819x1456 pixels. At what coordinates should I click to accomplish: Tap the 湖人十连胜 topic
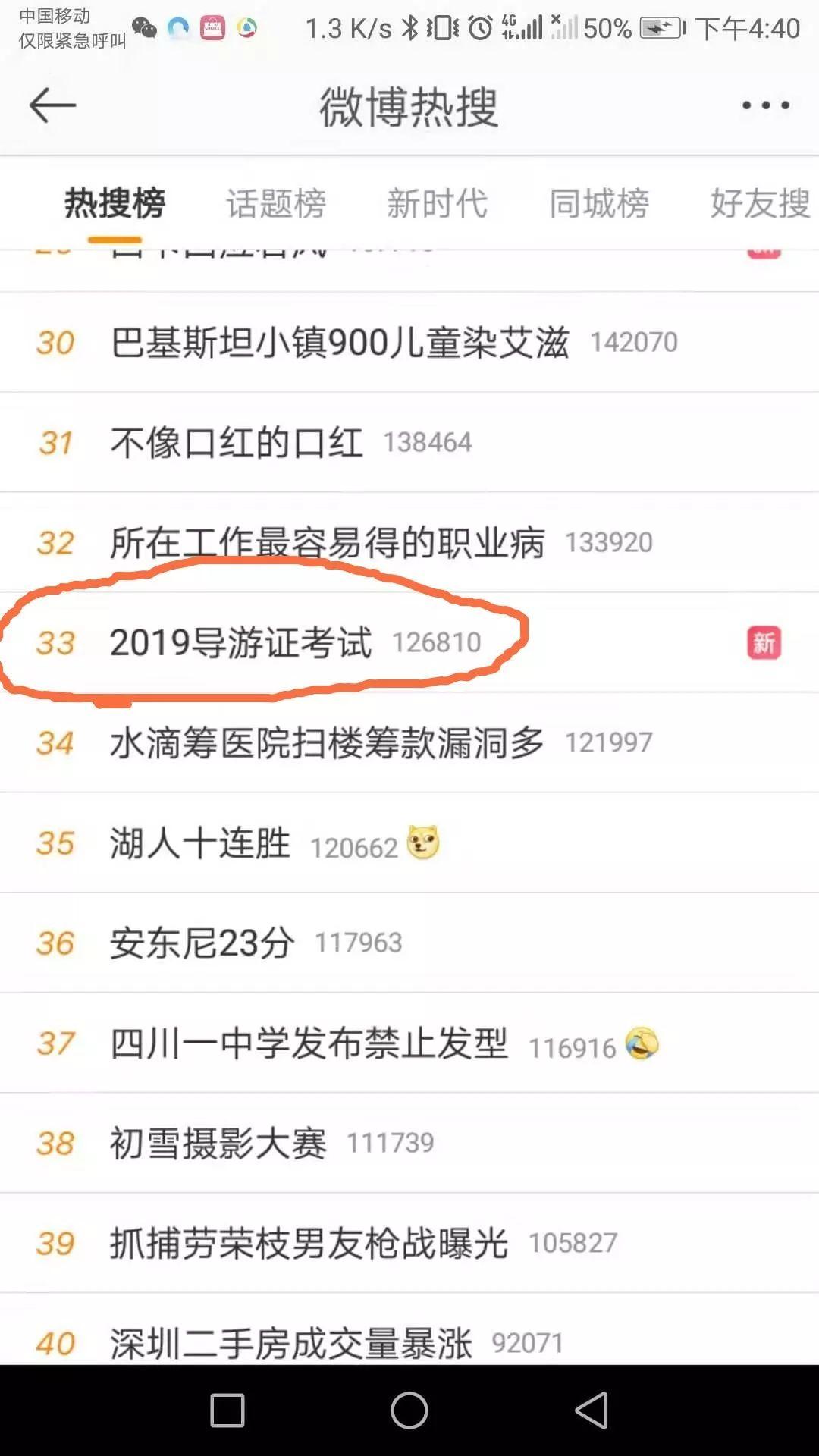[409, 843]
